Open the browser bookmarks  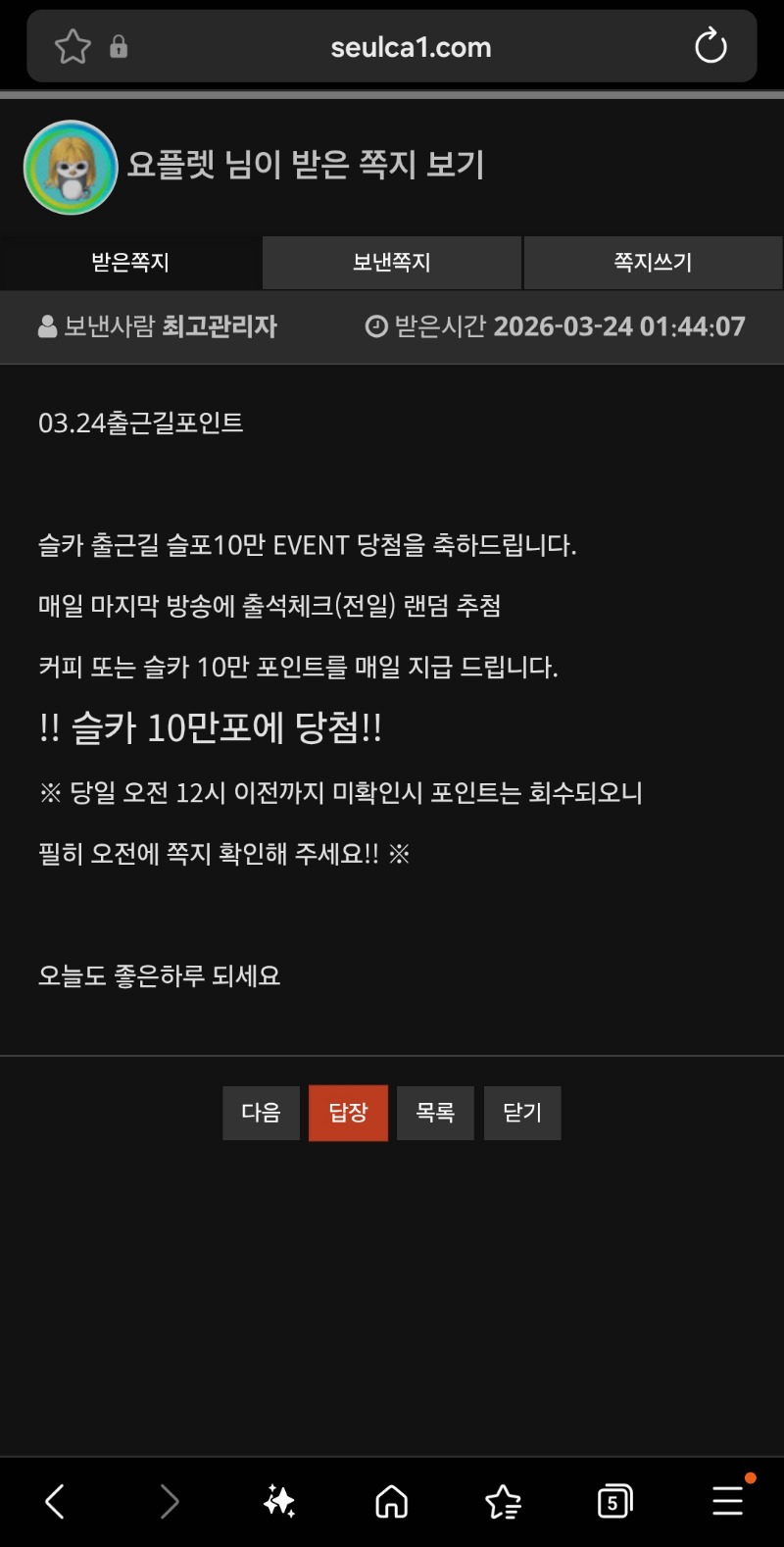tap(503, 1501)
